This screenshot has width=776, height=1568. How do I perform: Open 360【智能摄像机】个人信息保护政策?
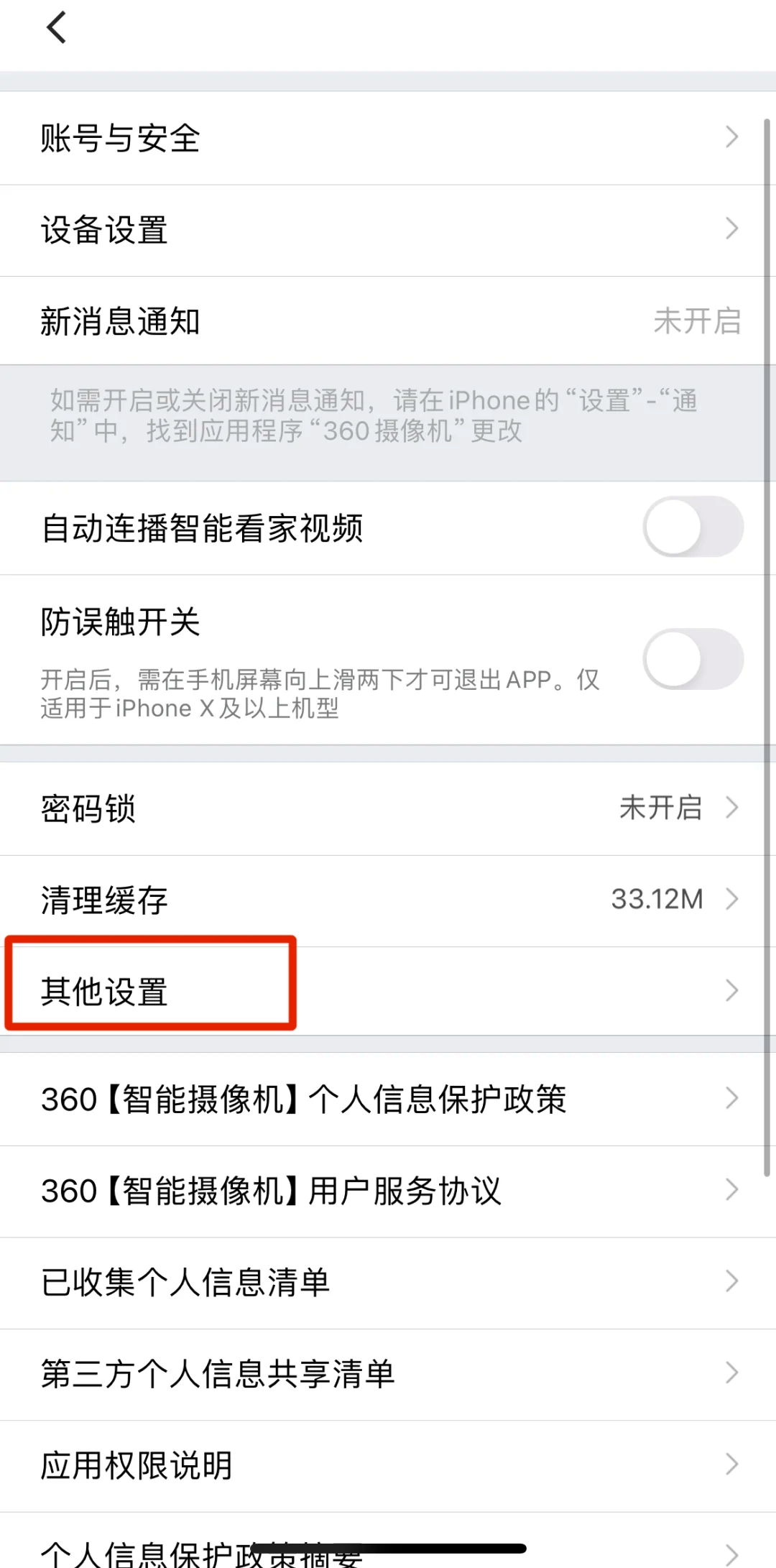tap(388, 1099)
